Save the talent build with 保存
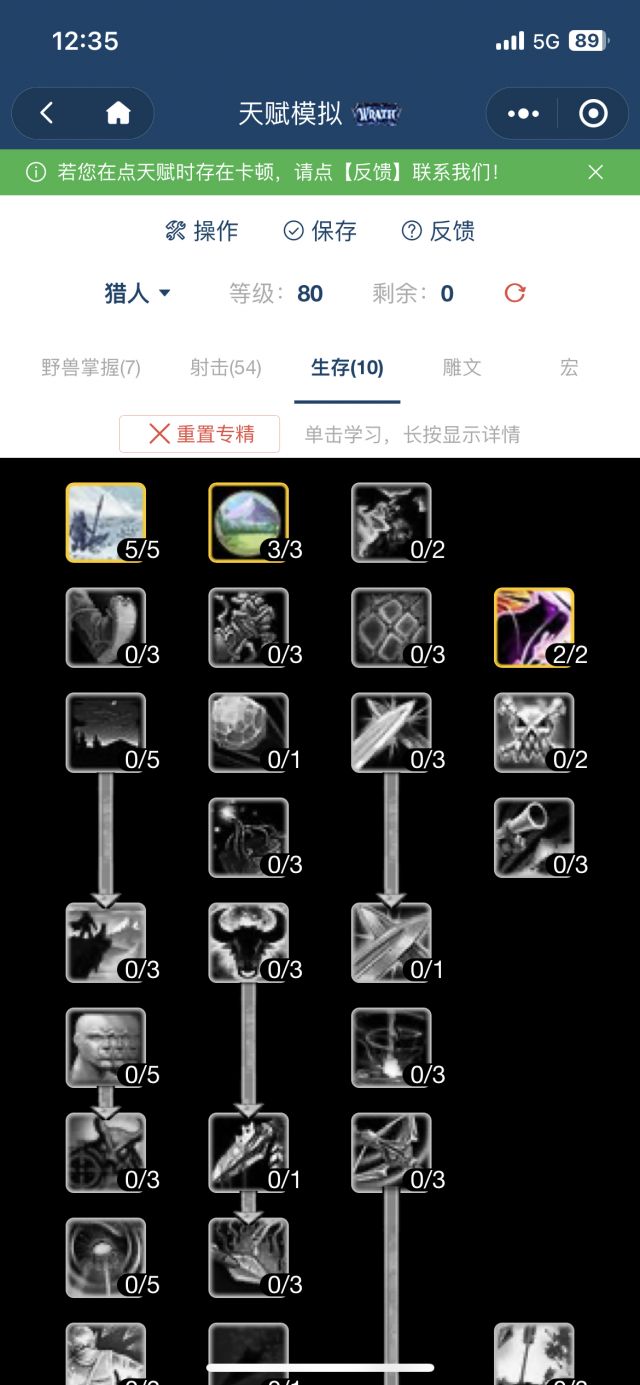 pos(320,231)
